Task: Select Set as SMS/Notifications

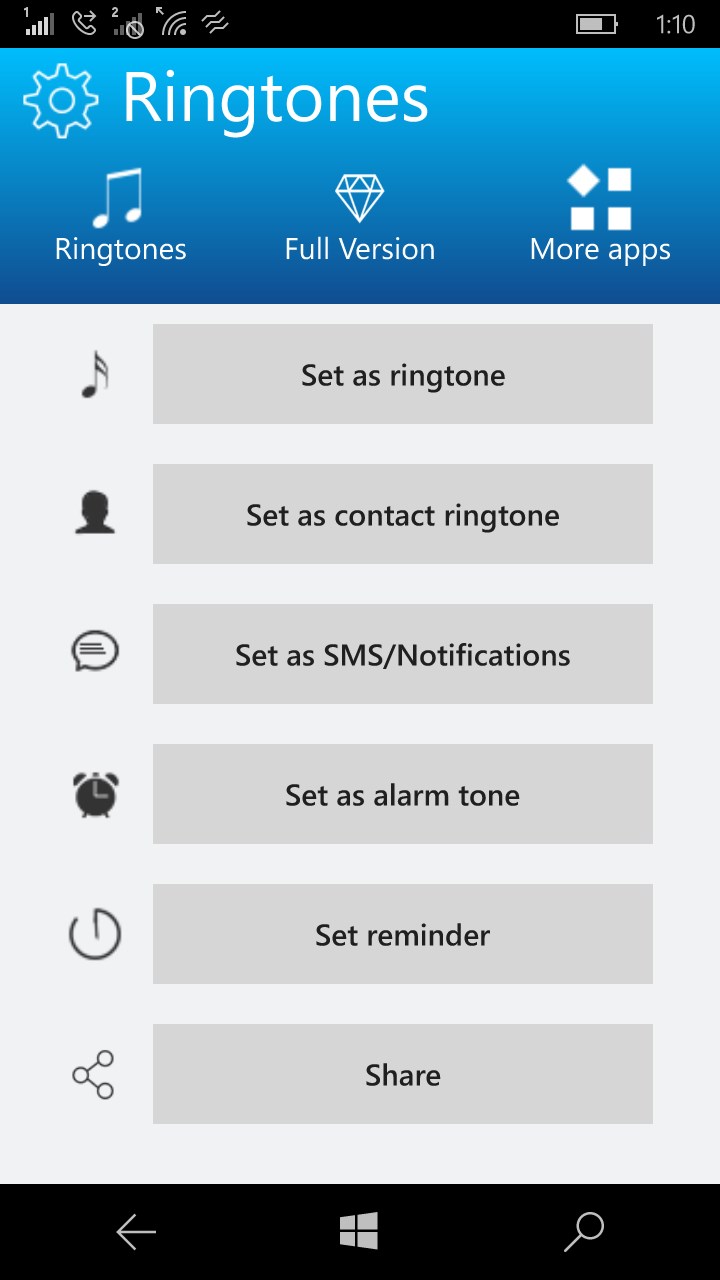Action: point(402,654)
